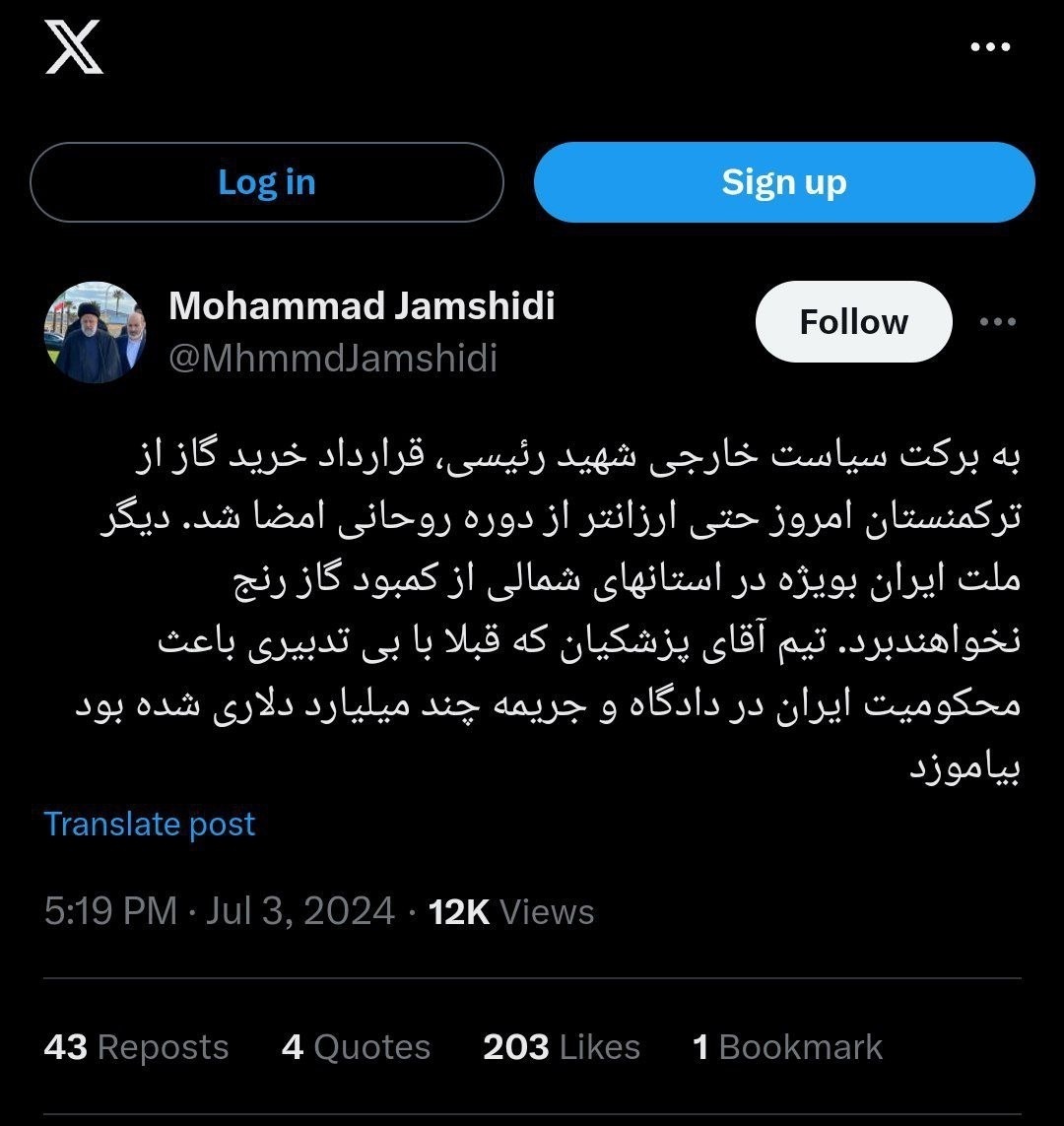Image resolution: width=1064 pixels, height=1126 pixels.
Task: Open the post's more options menu
Action: [996, 322]
